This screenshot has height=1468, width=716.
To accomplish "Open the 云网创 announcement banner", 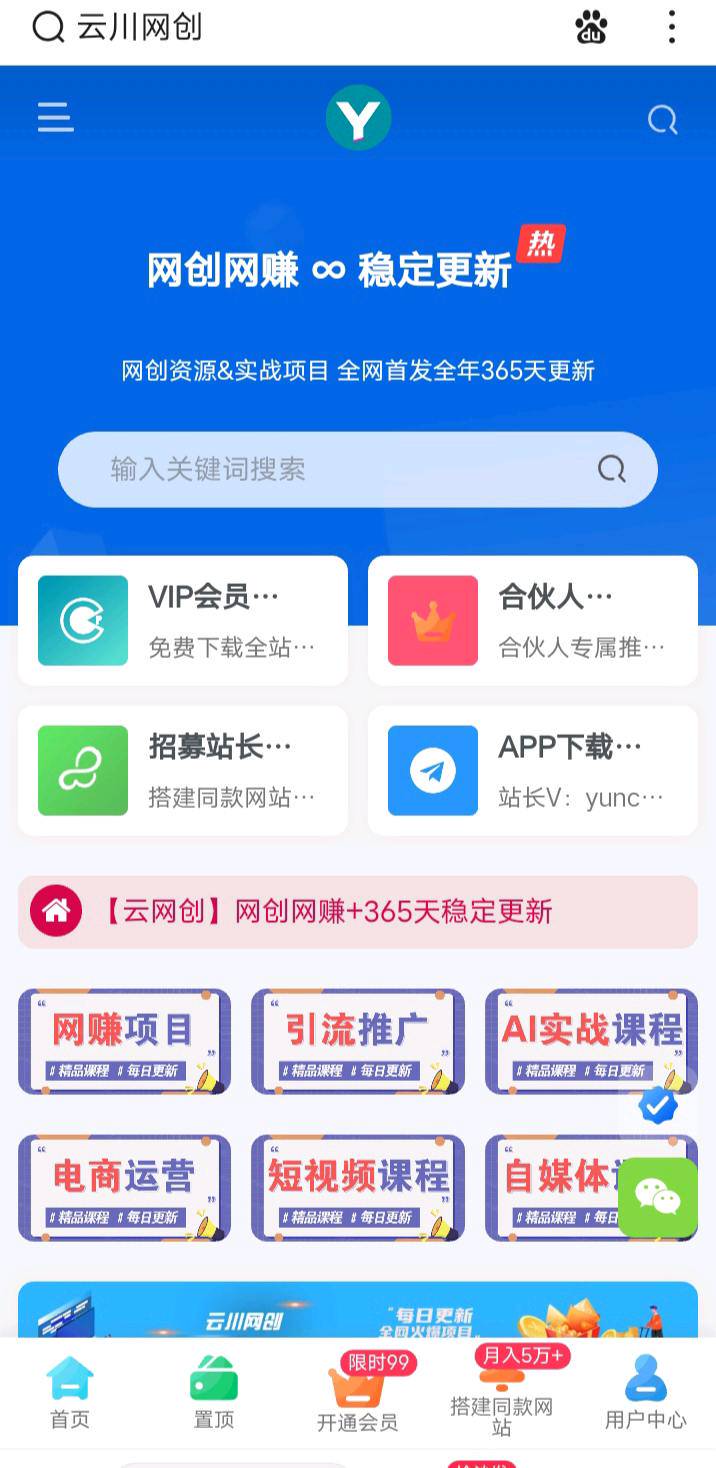I will point(358,912).
